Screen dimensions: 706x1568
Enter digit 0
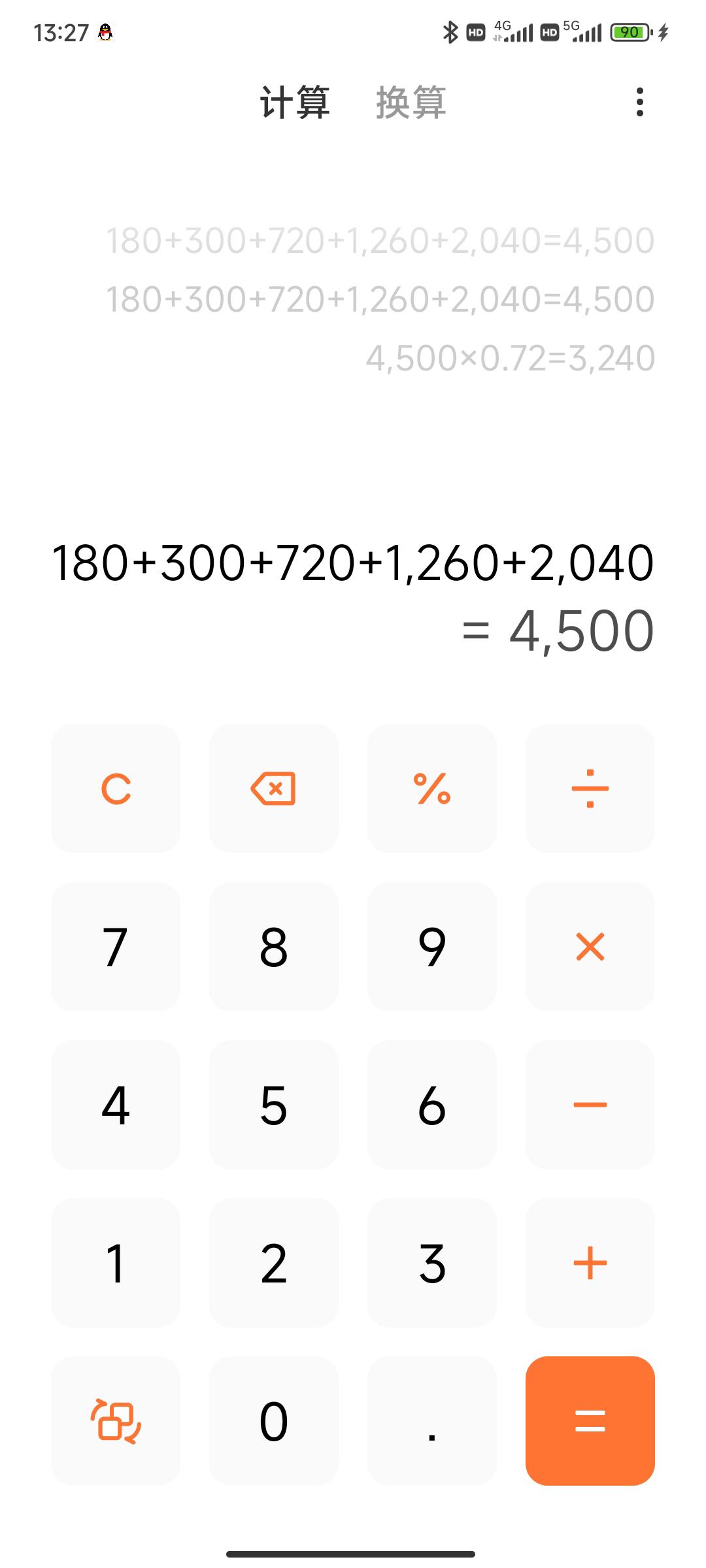(274, 1421)
